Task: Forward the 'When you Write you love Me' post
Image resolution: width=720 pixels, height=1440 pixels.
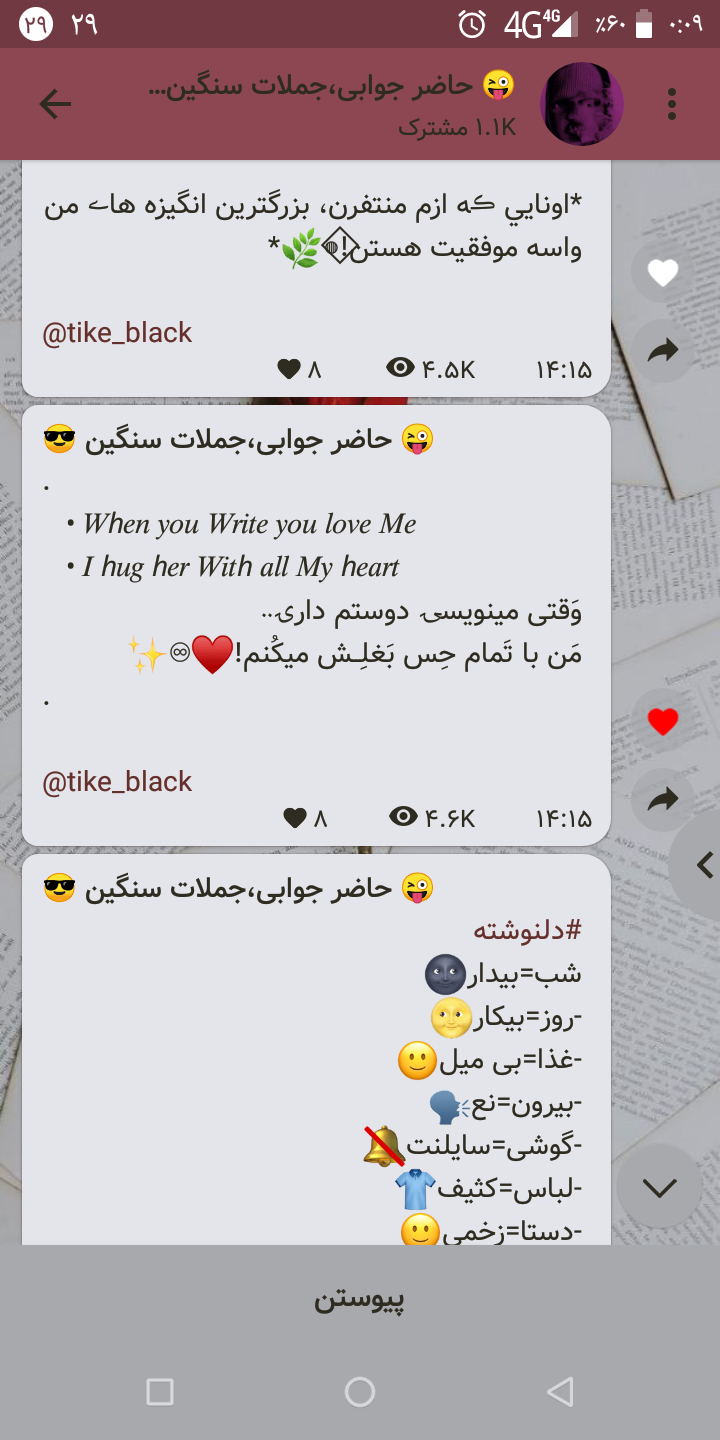Action: [x=662, y=798]
